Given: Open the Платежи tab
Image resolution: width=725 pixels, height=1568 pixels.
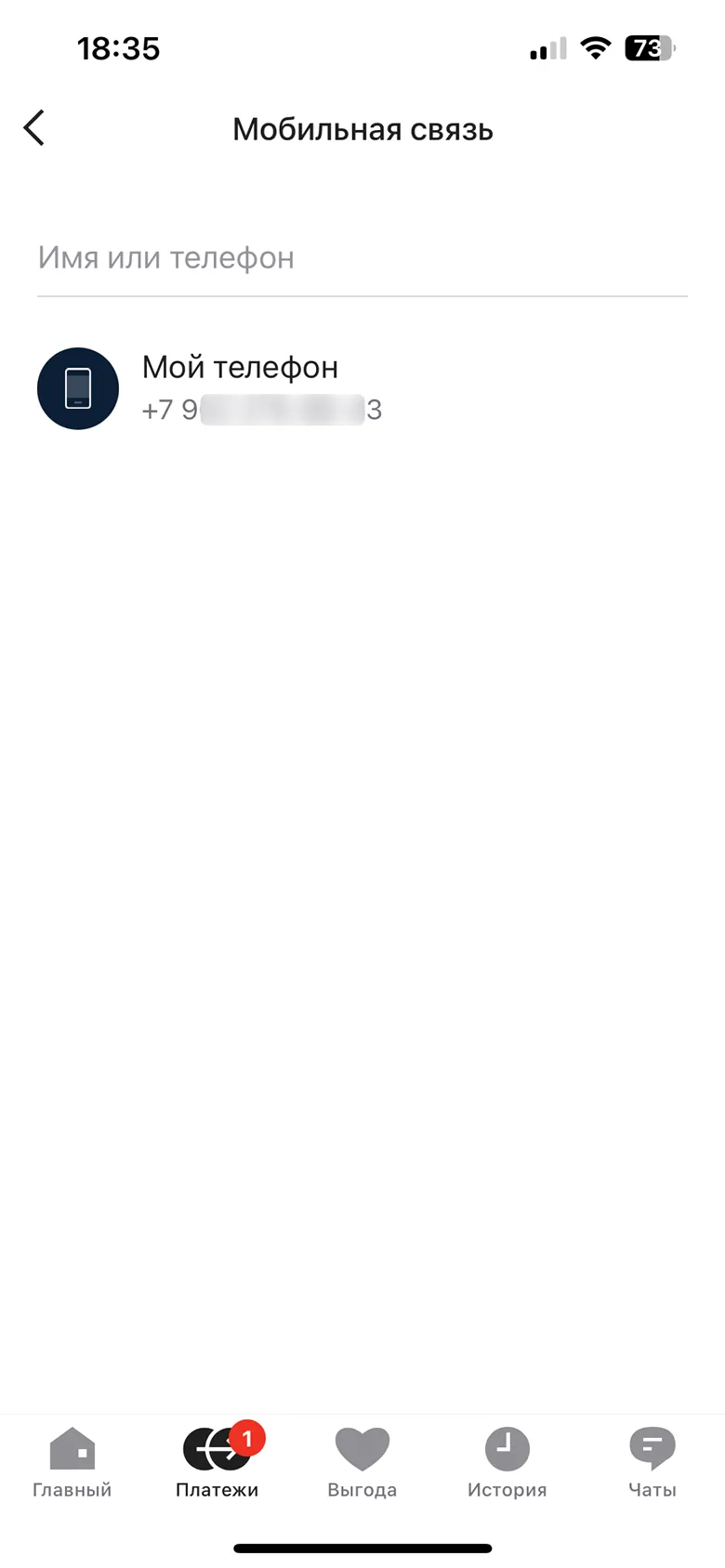Looking at the screenshot, I should pyautogui.click(x=217, y=1462).
